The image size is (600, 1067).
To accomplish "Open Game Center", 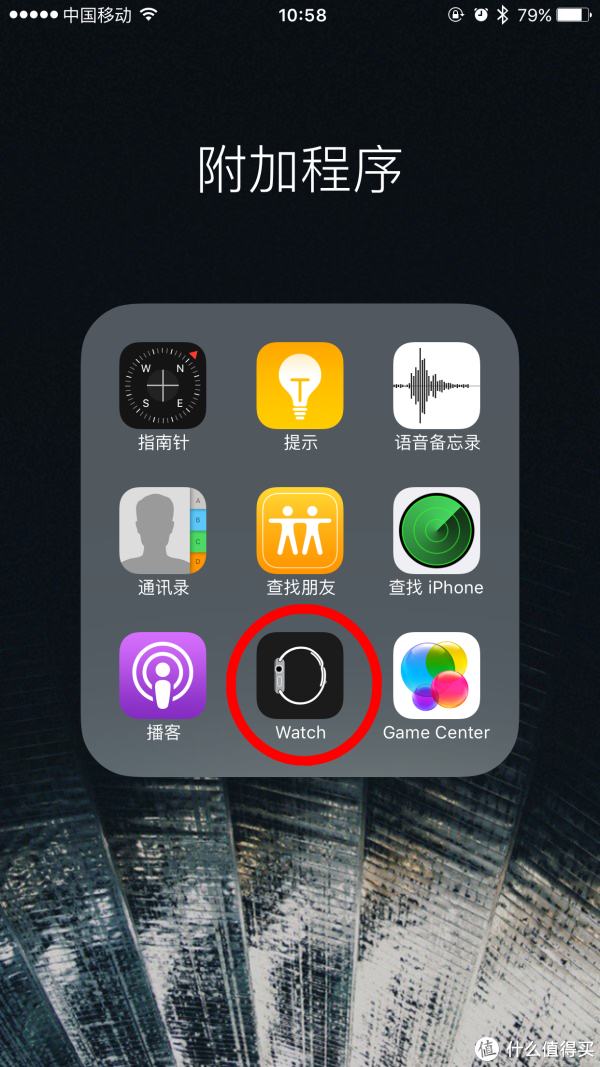I will click(436, 675).
